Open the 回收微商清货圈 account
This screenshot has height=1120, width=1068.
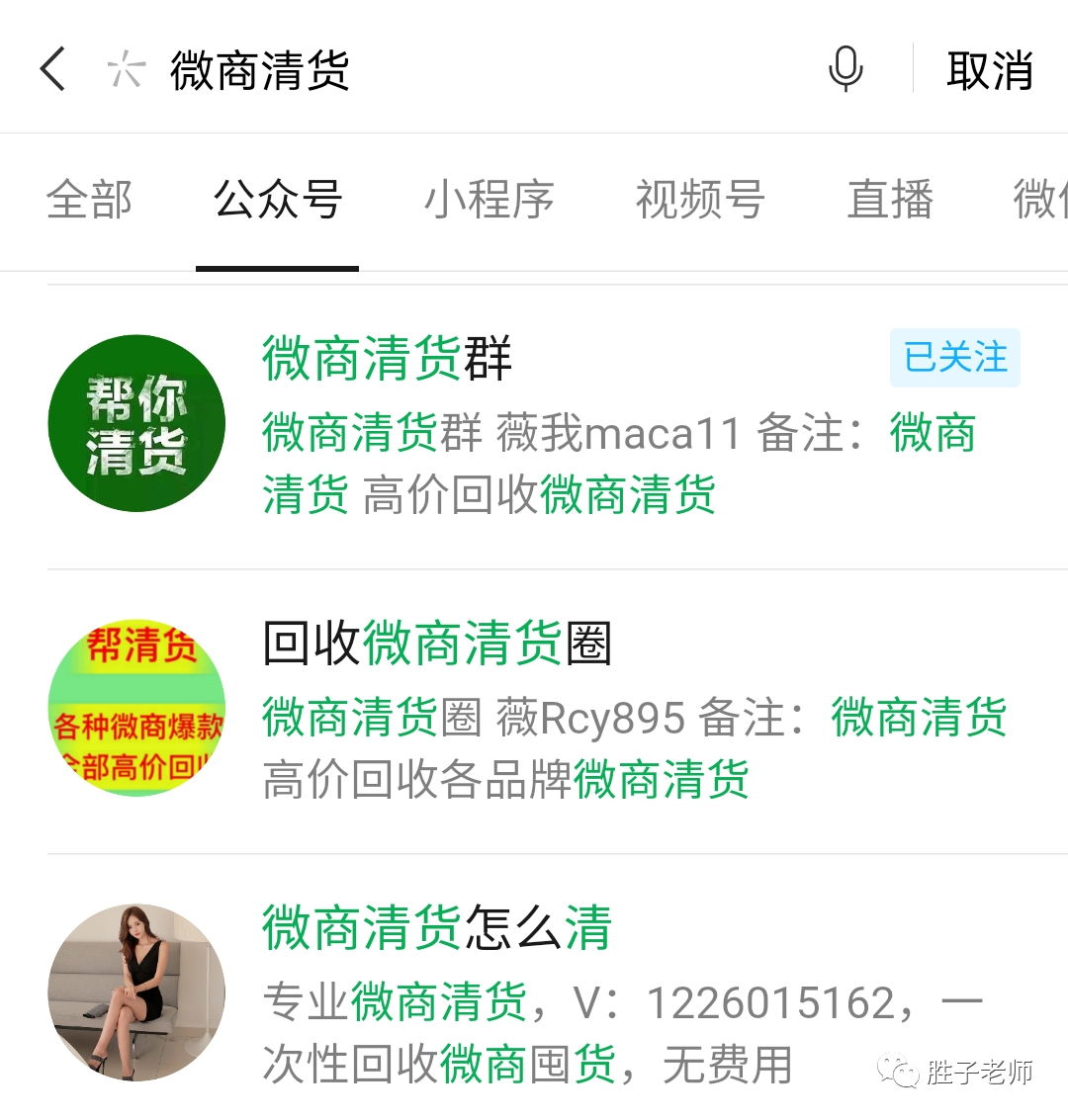click(436, 643)
